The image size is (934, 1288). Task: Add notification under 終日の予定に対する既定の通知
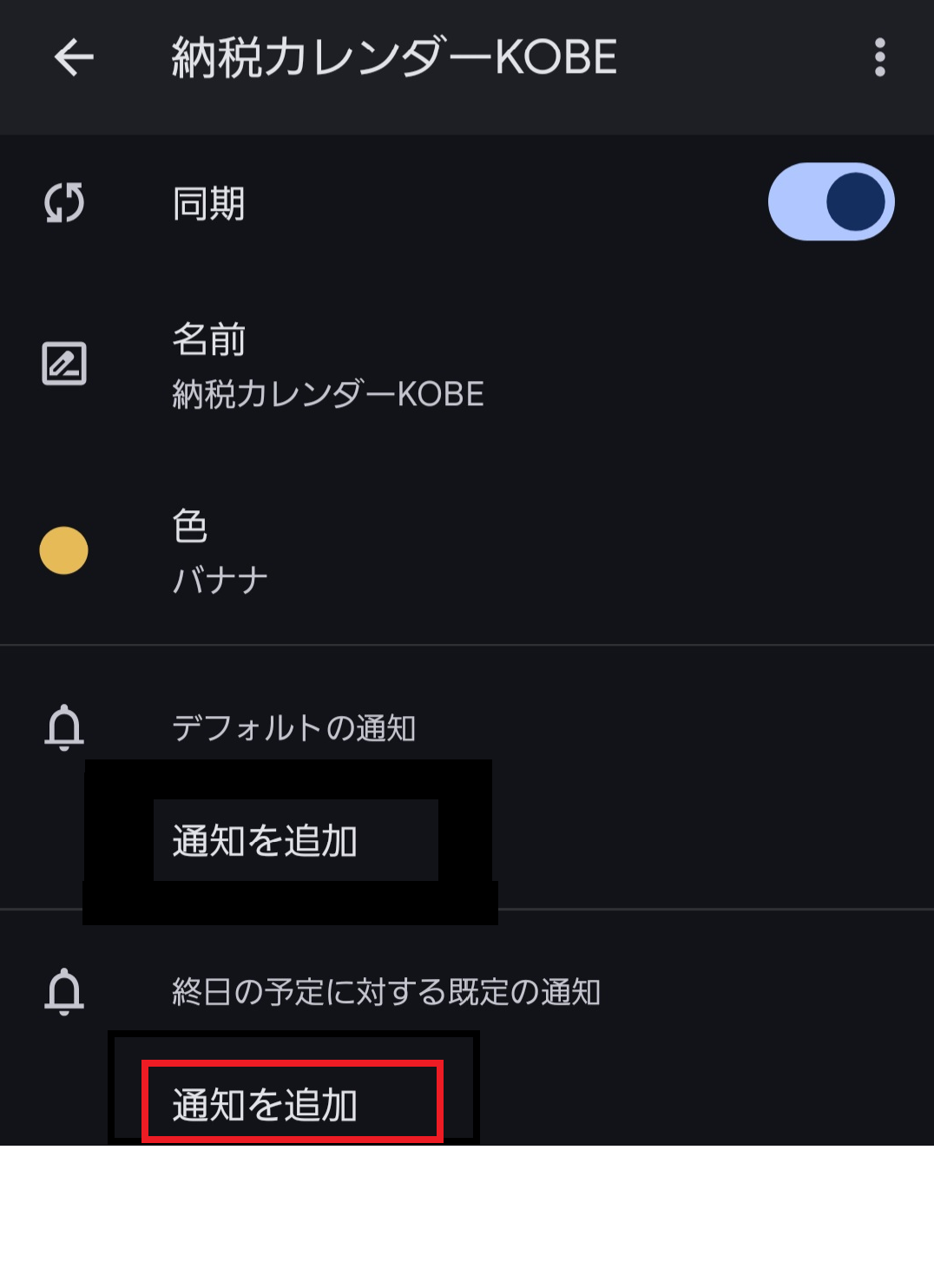pyautogui.click(x=266, y=1104)
